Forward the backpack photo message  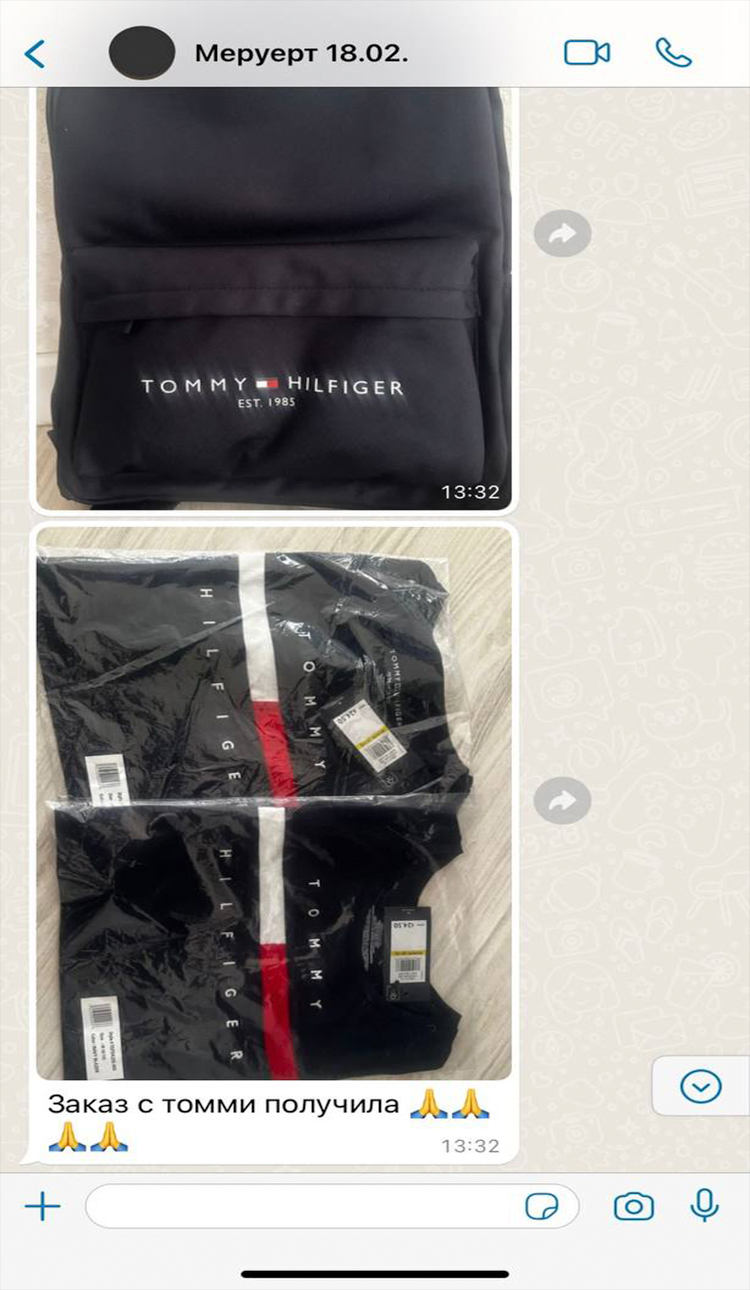(x=562, y=234)
